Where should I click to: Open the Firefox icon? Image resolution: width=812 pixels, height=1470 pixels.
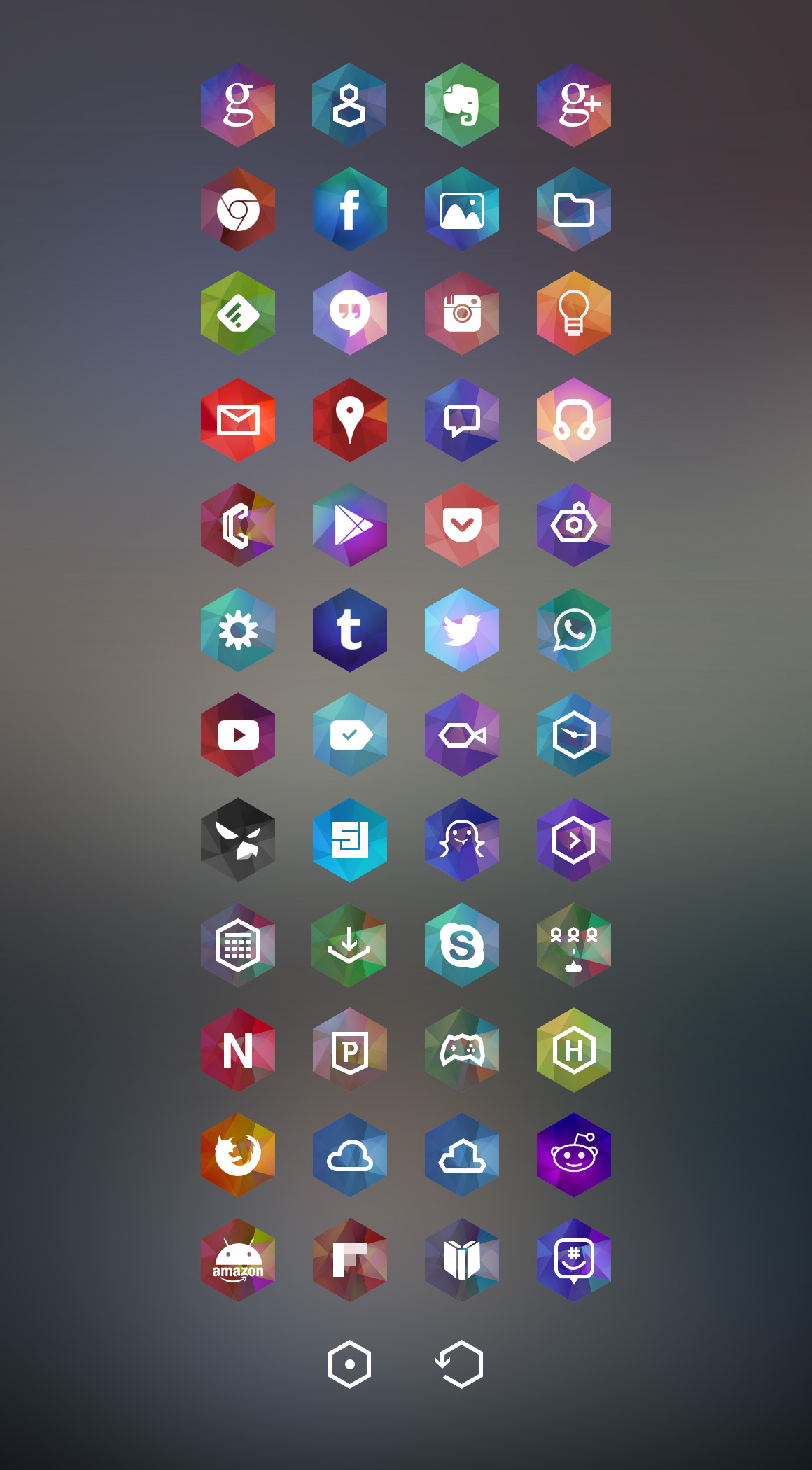tap(238, 1155)
